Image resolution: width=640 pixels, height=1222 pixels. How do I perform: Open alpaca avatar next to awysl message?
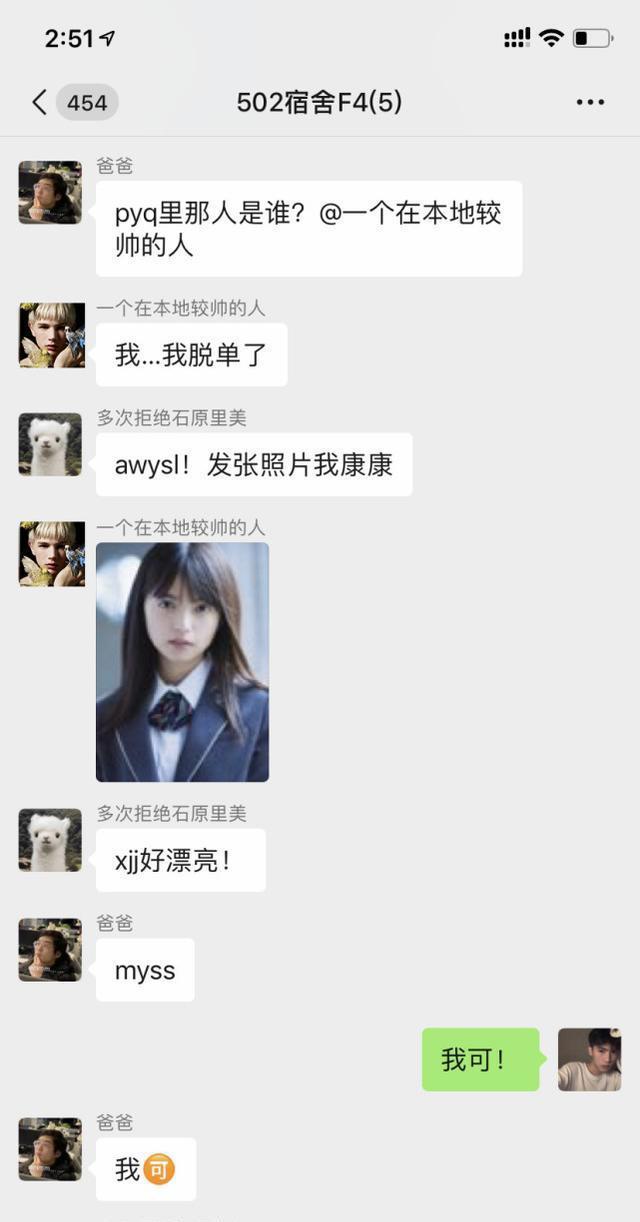click(x=50, y=444)
